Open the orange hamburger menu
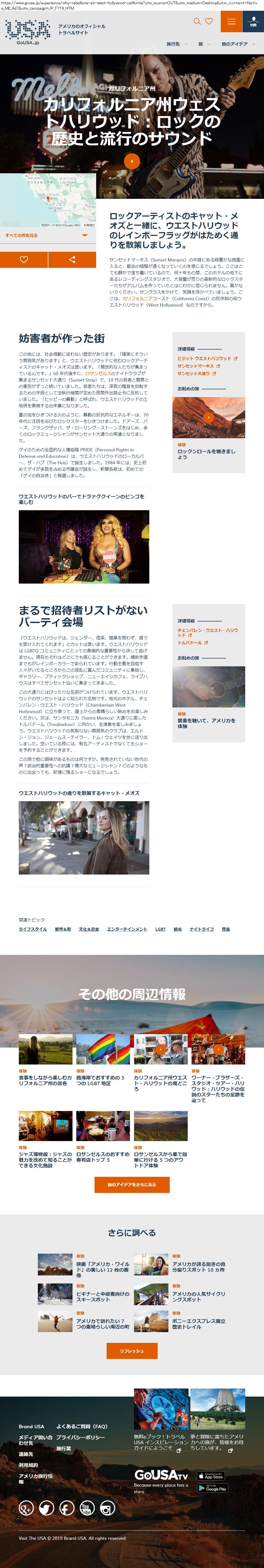Screen dimensions: 264x1568 coord(231,21)
